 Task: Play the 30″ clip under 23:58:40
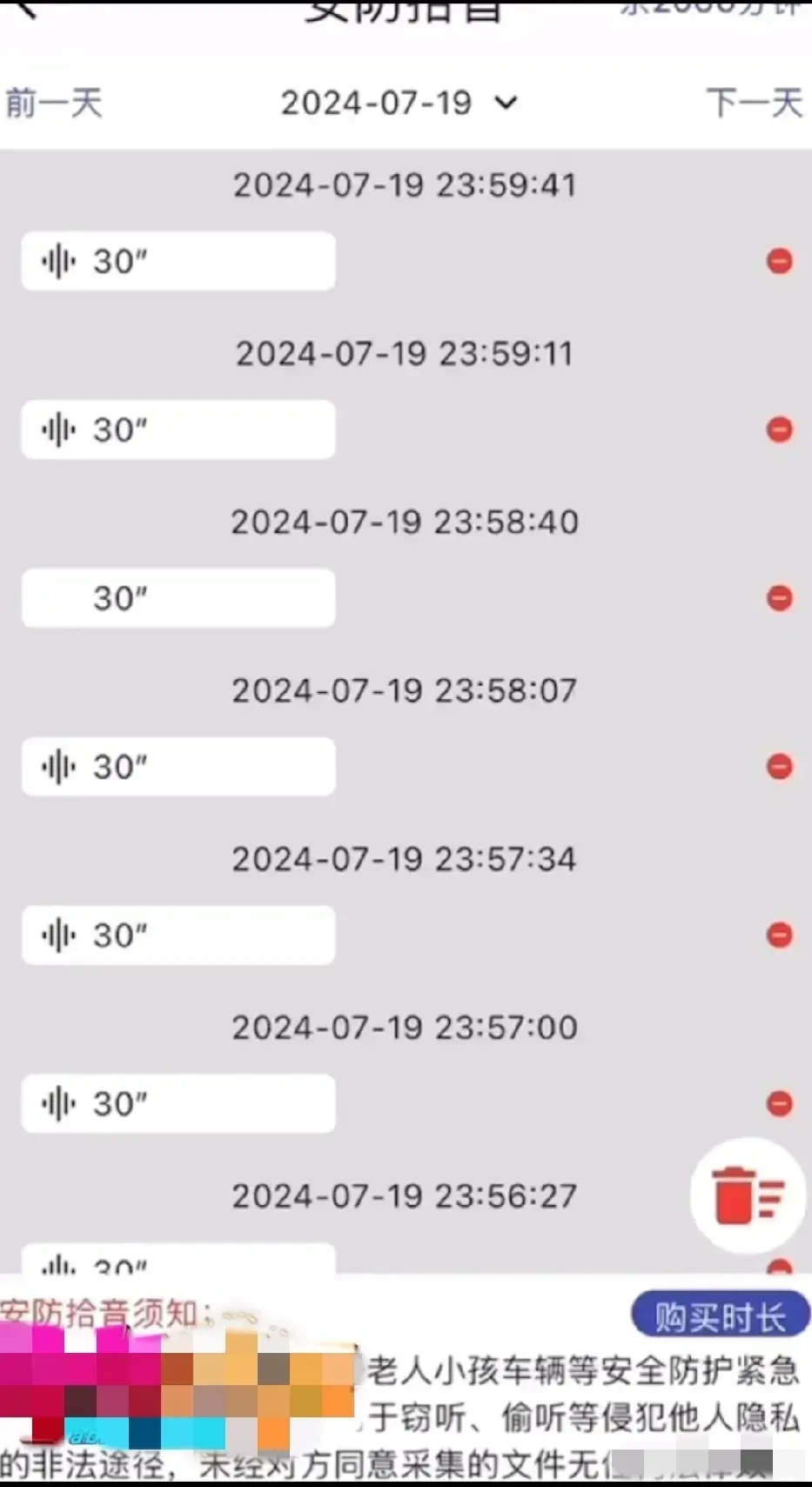178,597
